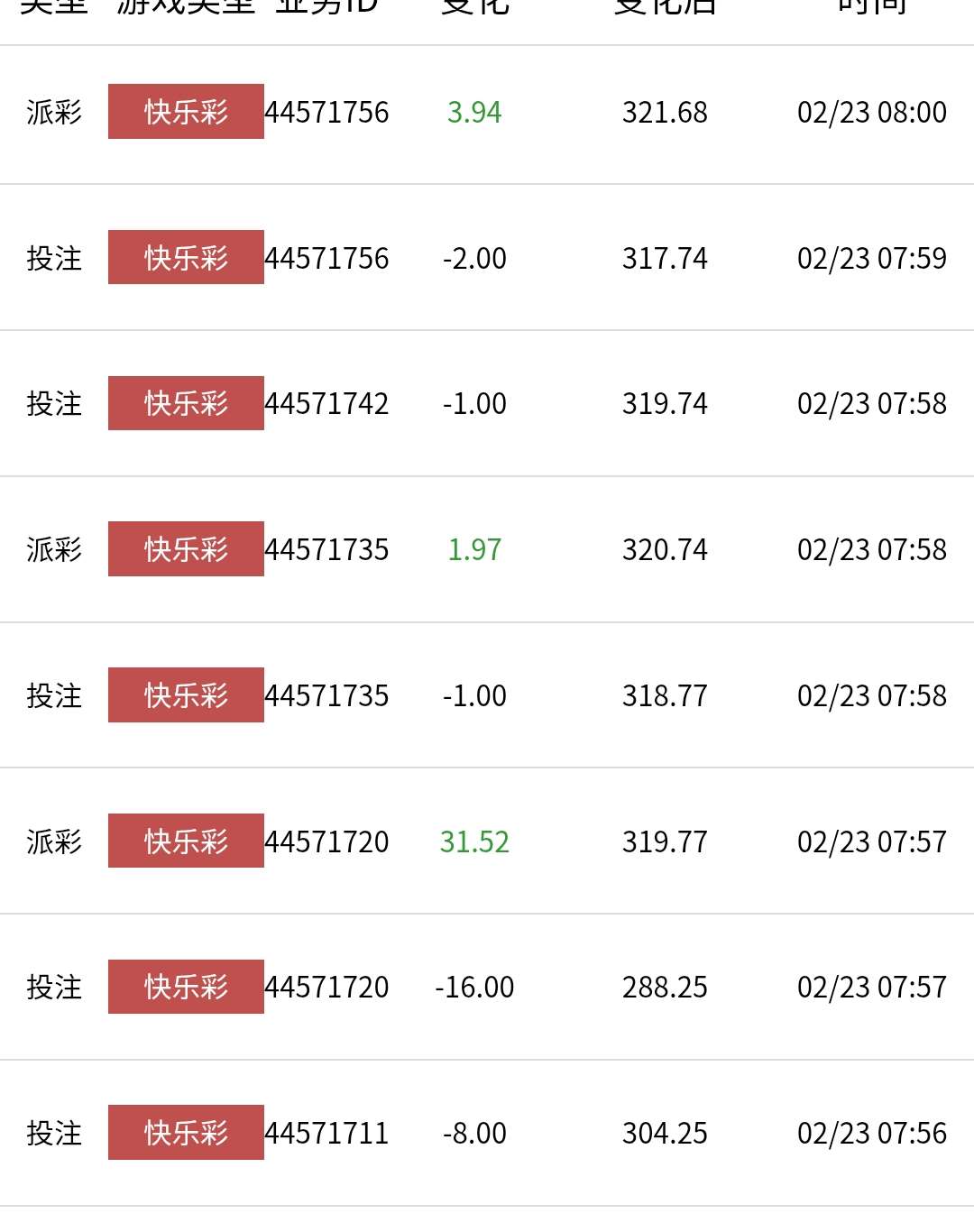
Task: View the 投注 record for ID 44571742
Action: 487,403
